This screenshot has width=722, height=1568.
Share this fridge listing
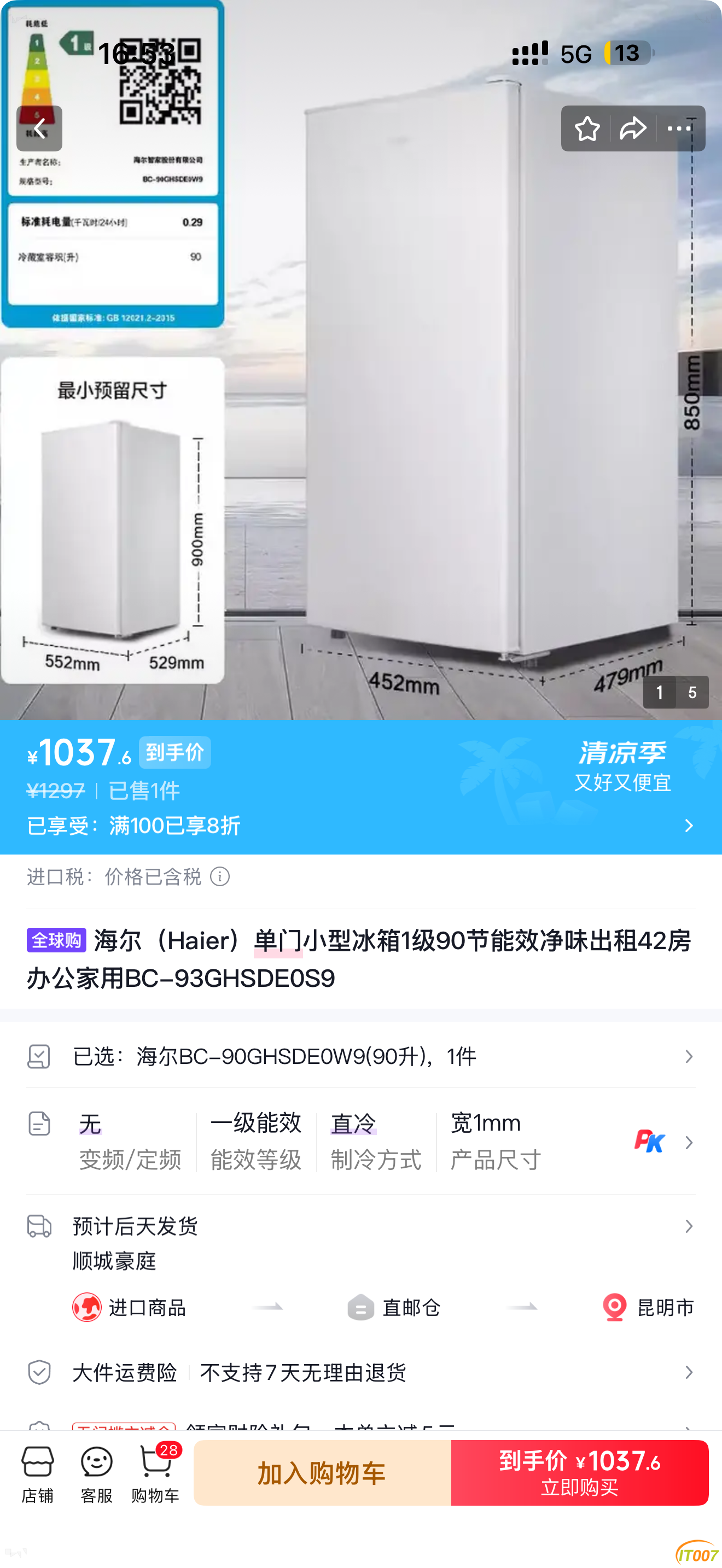633,128
